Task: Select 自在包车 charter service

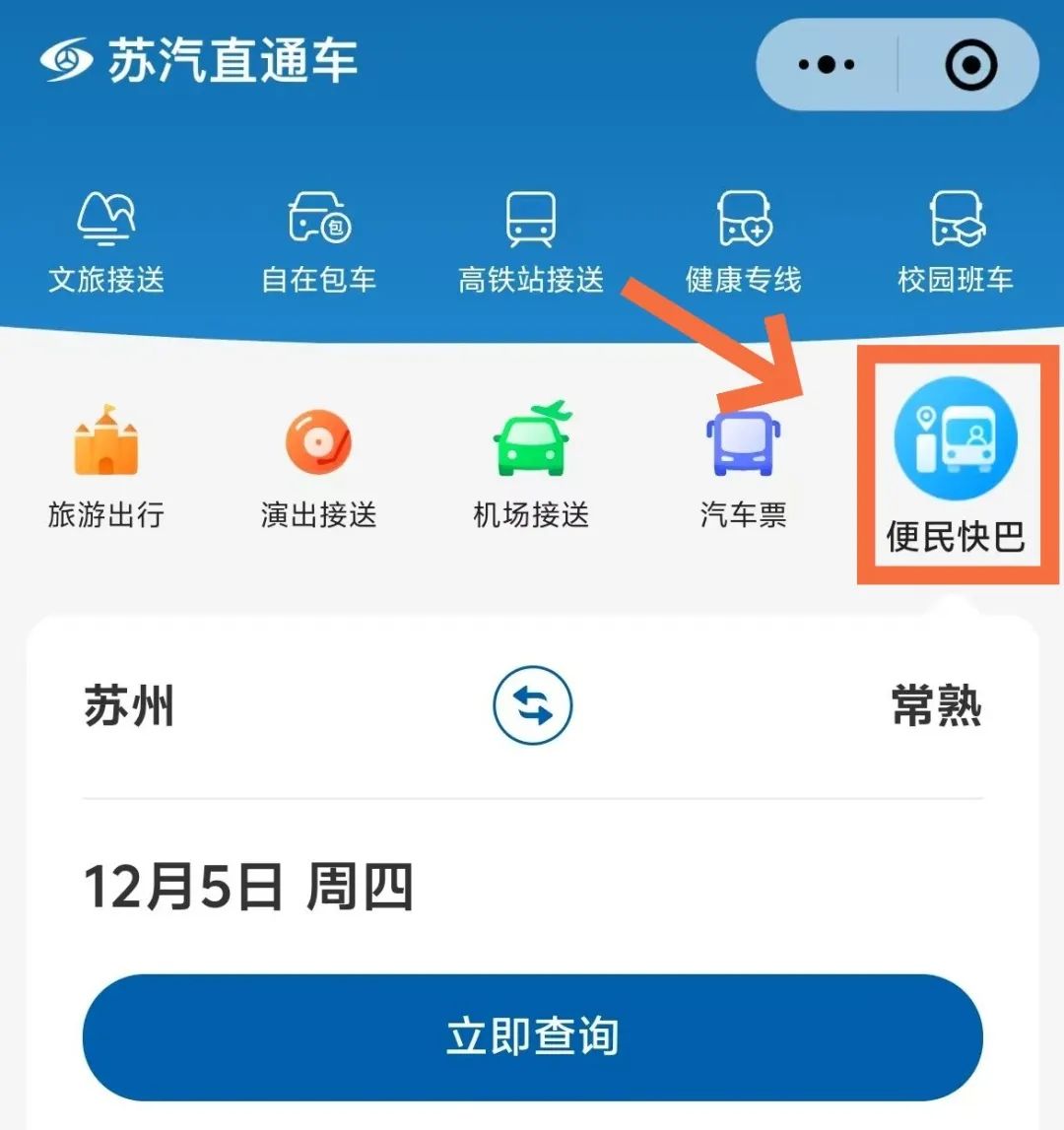Action: 318,241
